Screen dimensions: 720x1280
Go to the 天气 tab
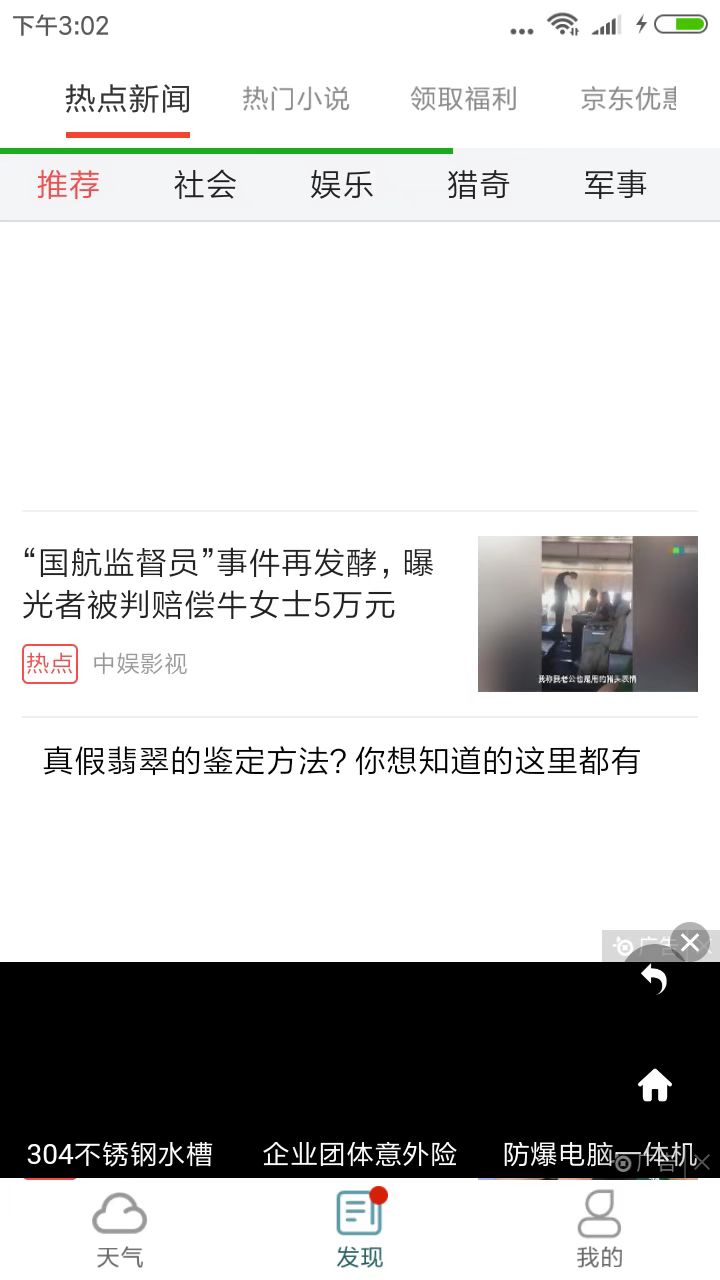(120, 1230)
